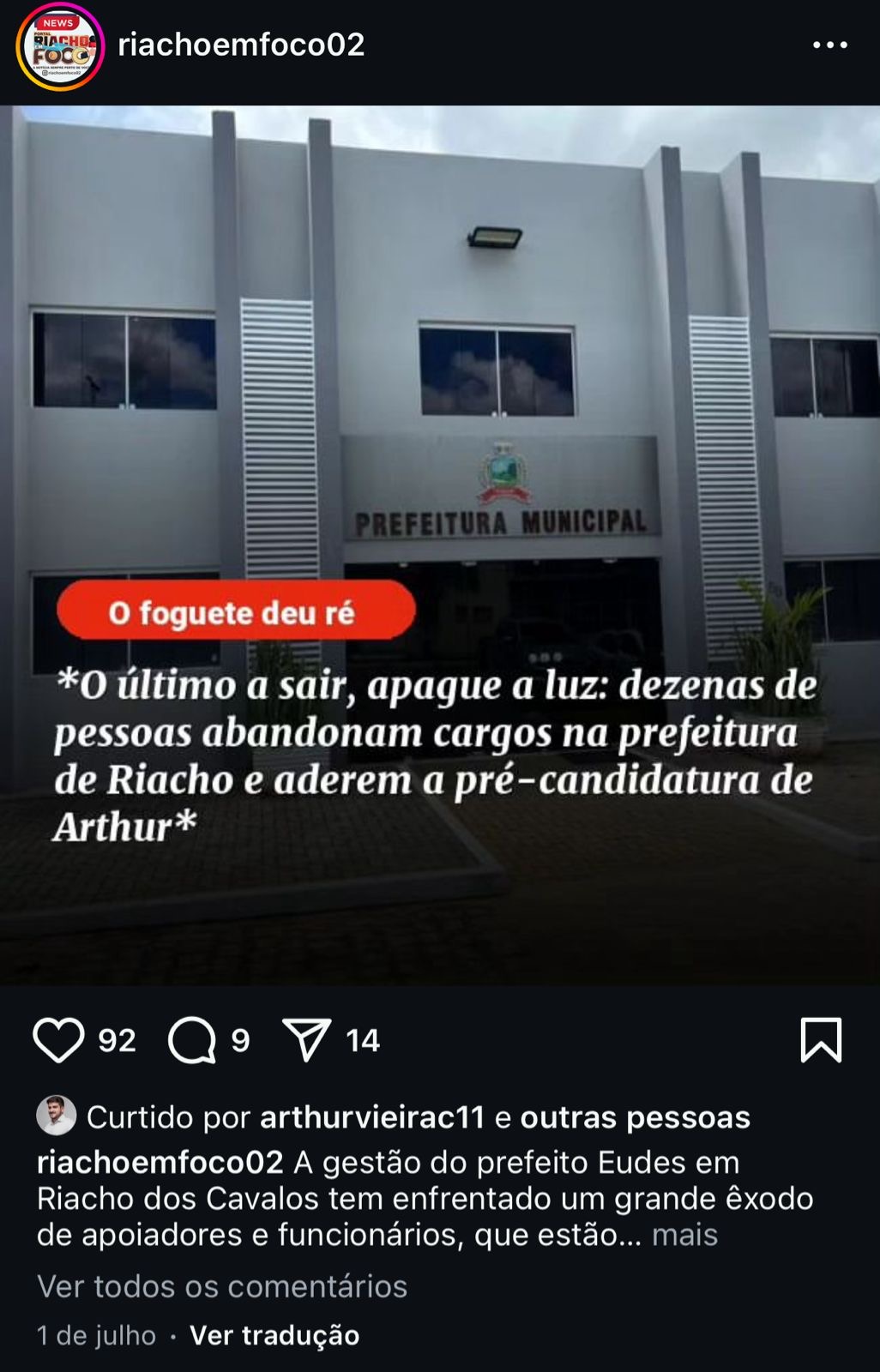
Task: Like this post with the heart
Action: click(58, 1040)
